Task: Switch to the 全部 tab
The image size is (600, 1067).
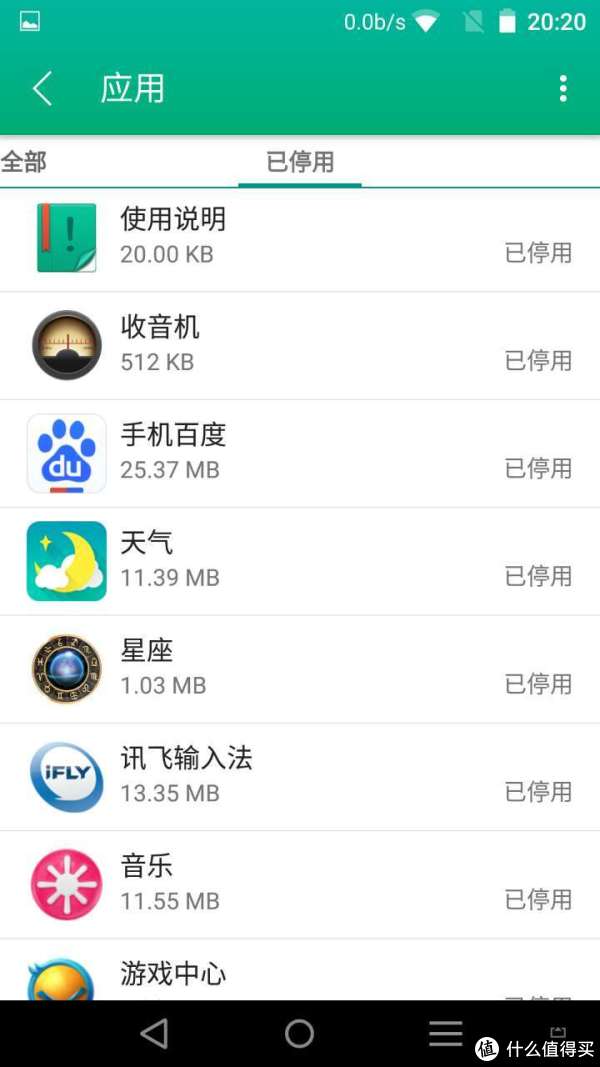Action: point(24,162)
